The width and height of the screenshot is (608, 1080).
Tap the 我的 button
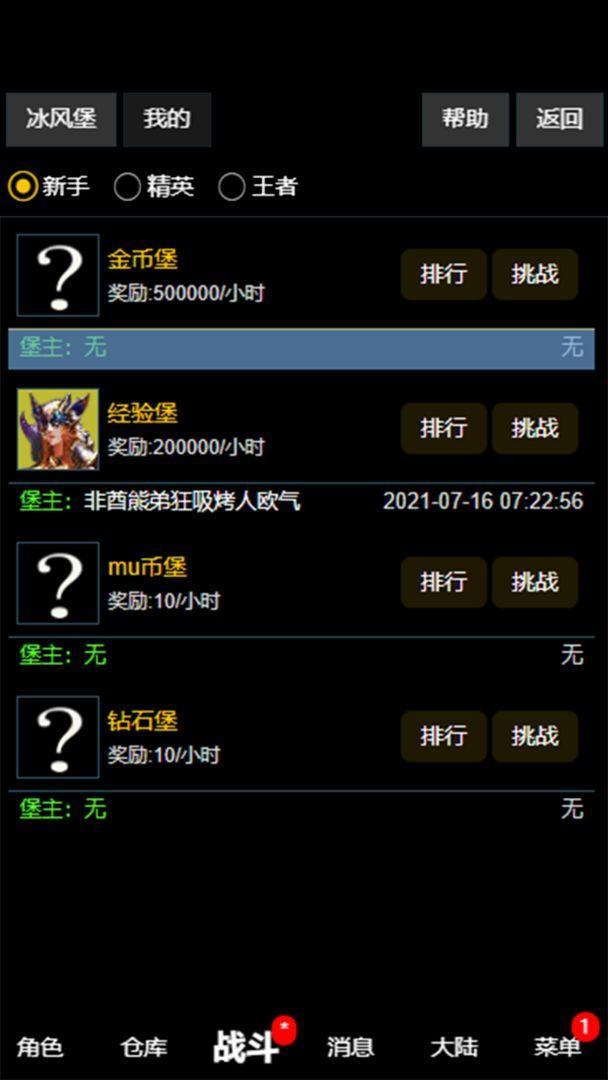click(x=167, y=120)
